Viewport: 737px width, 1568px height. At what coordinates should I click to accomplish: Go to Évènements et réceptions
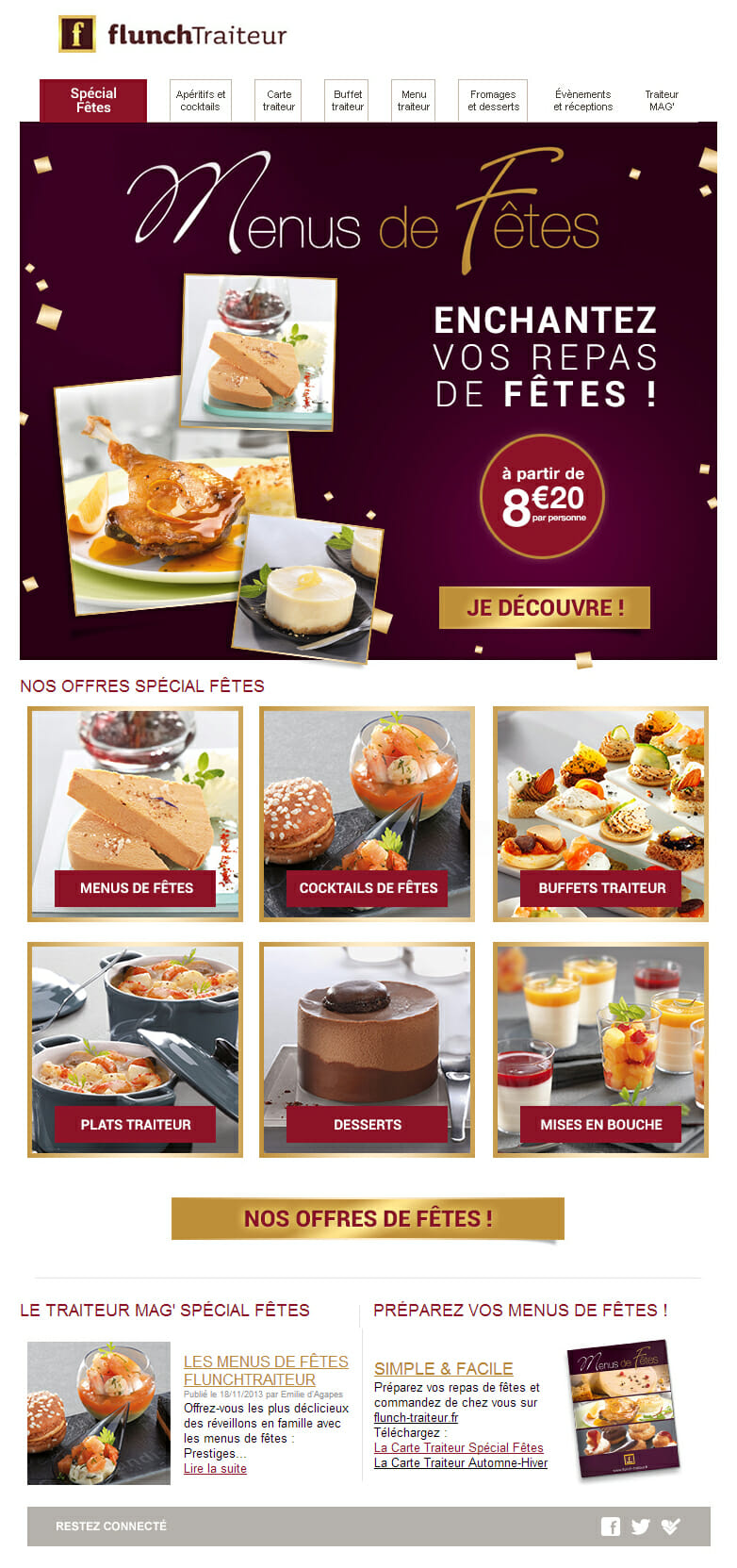(x=582, y=100)
